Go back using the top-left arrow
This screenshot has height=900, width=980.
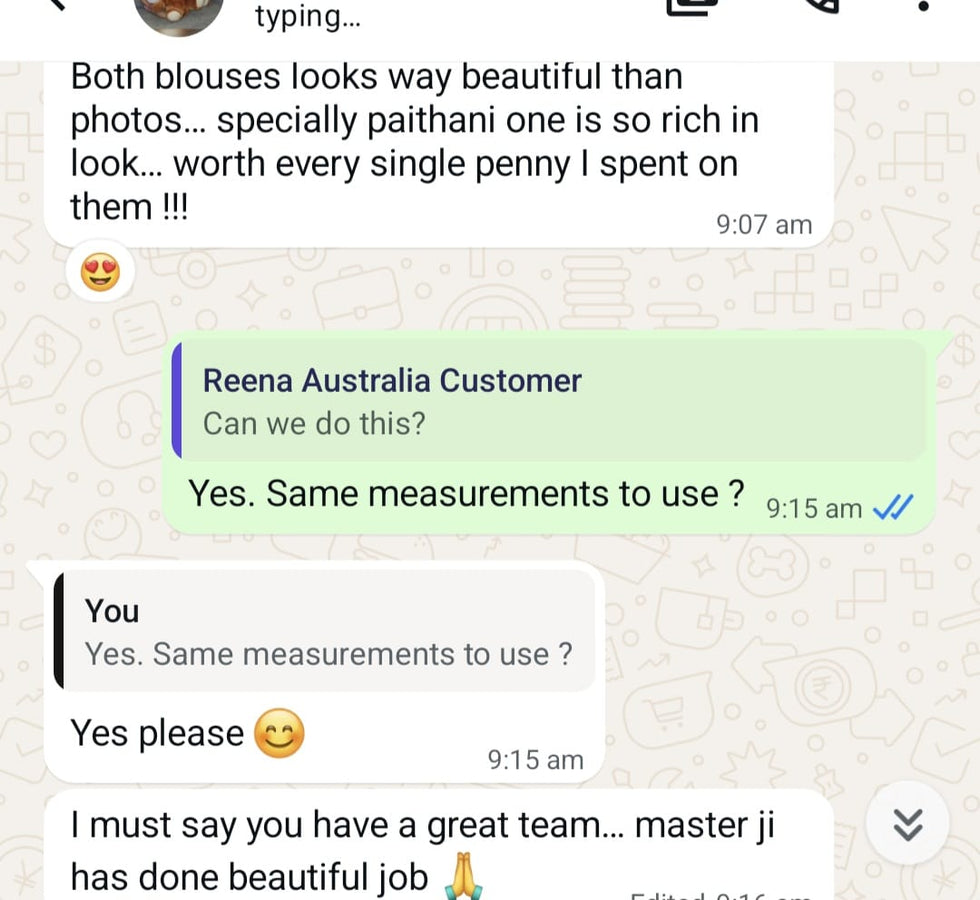(x=55, y=5)
